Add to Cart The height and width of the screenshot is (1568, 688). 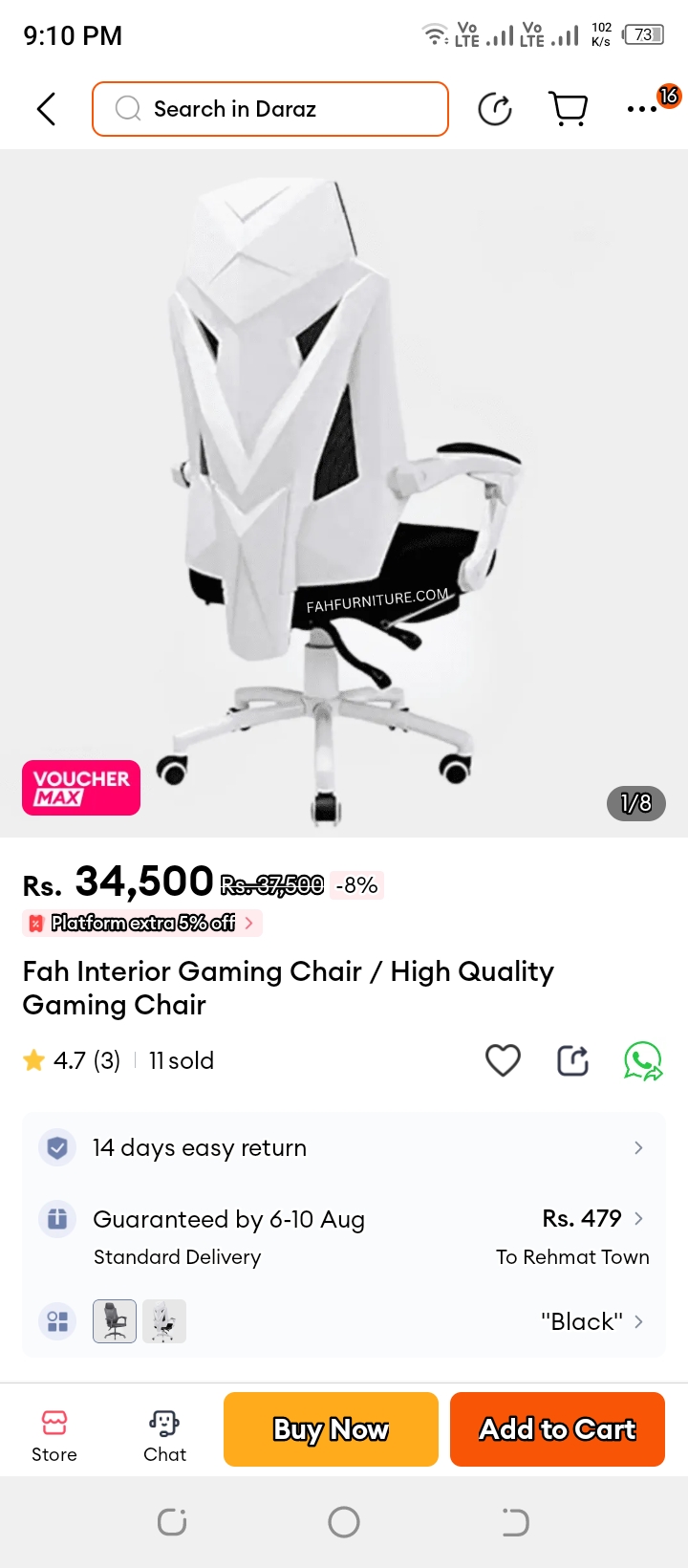pyautogui.click(x=557, y=1429)
